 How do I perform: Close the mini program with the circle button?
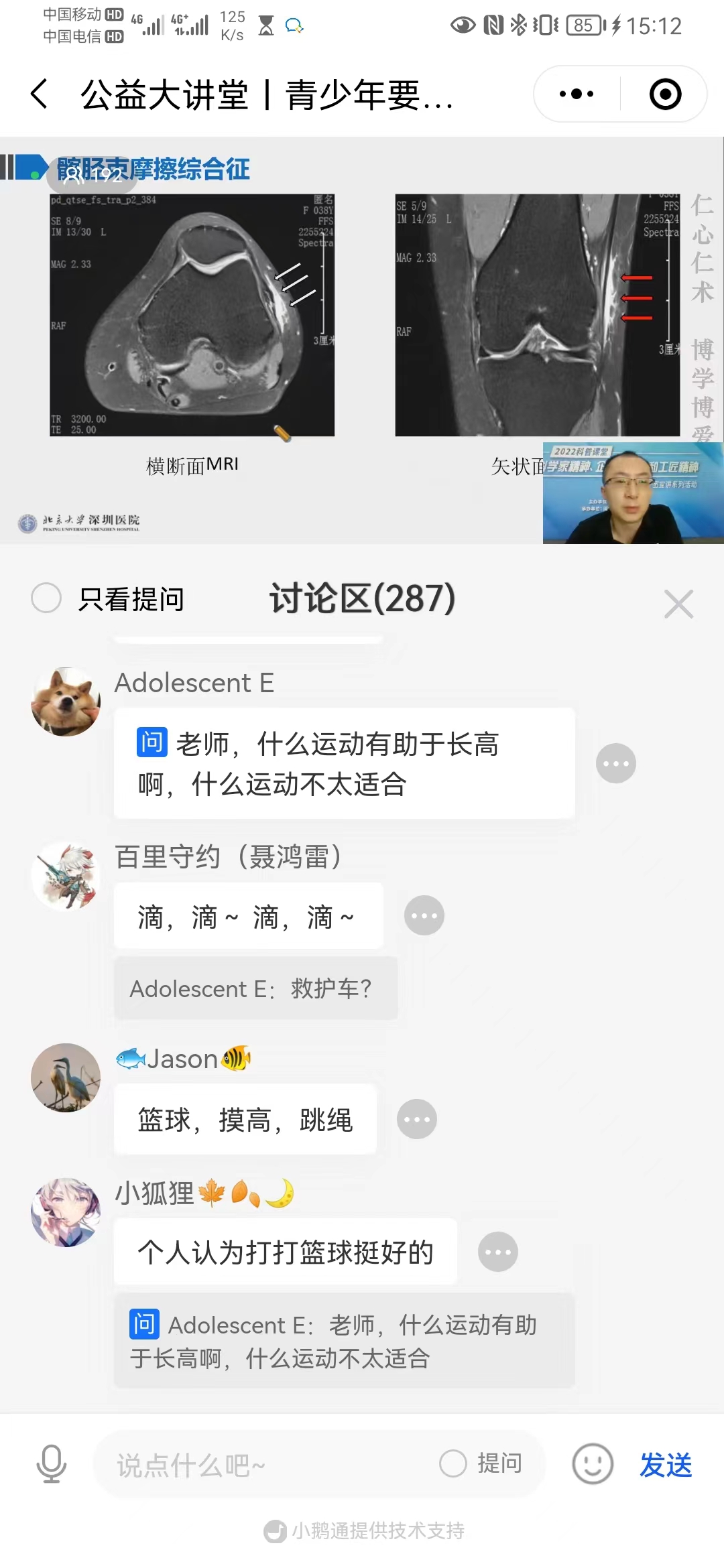[665, 94]
